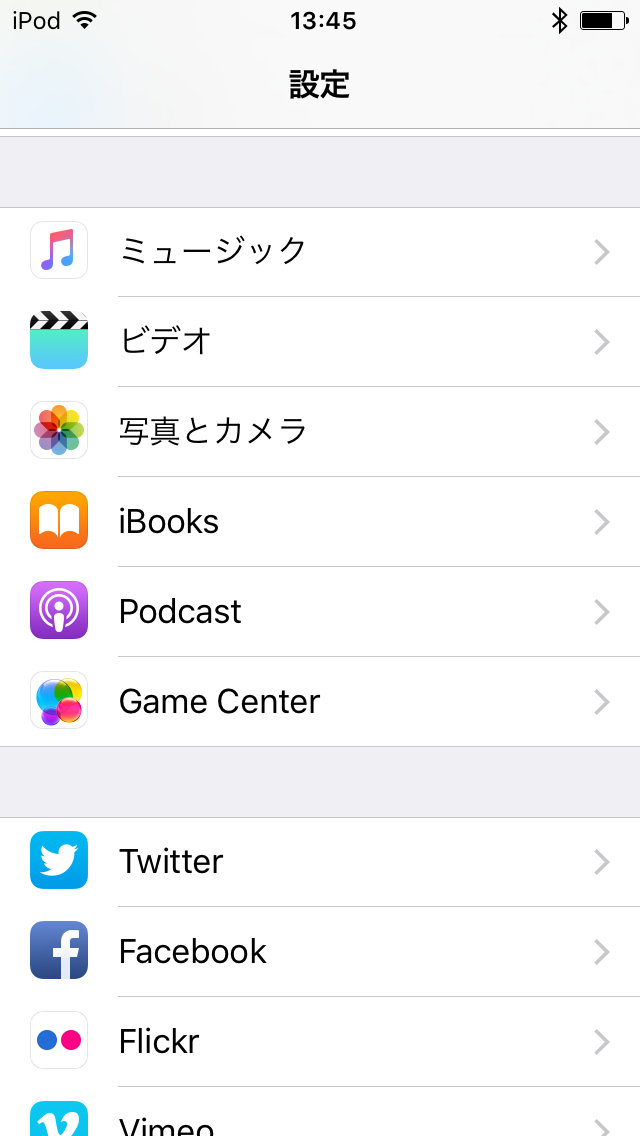Open ミュージック settings
This screenshot has width=640, height=1136.
point(320,251)
